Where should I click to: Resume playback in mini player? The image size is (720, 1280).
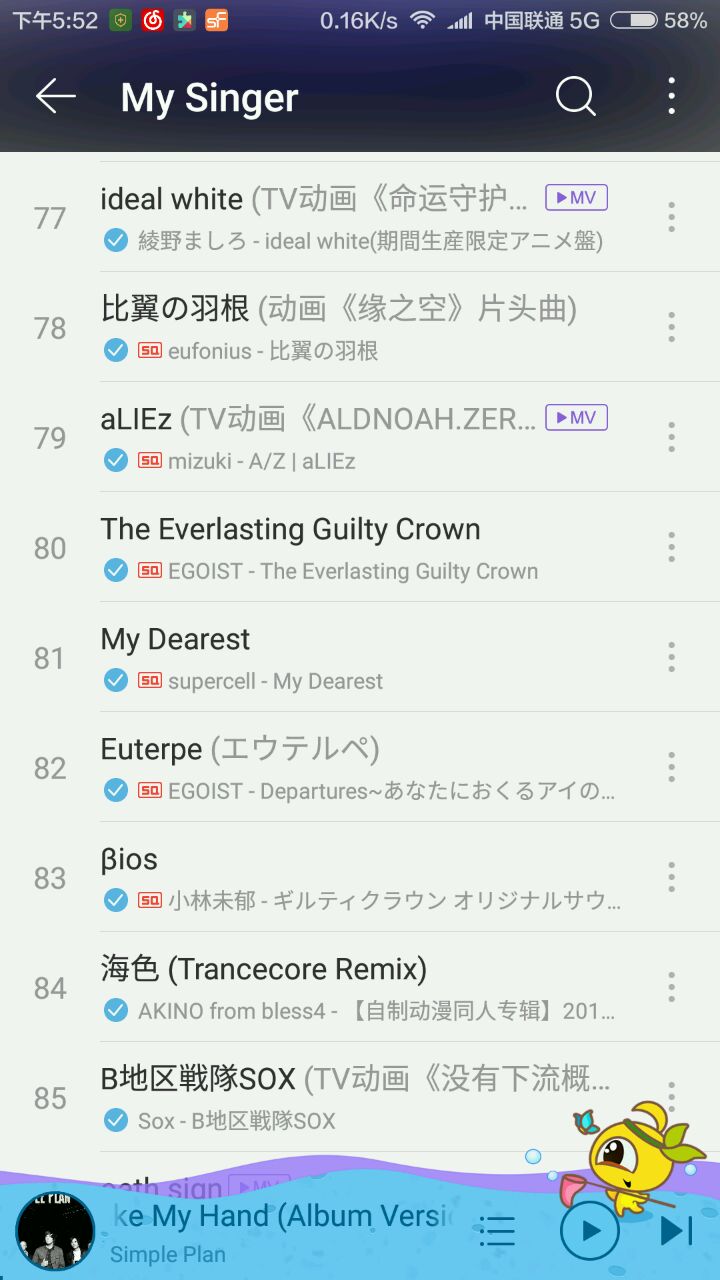pos(589,1231)
